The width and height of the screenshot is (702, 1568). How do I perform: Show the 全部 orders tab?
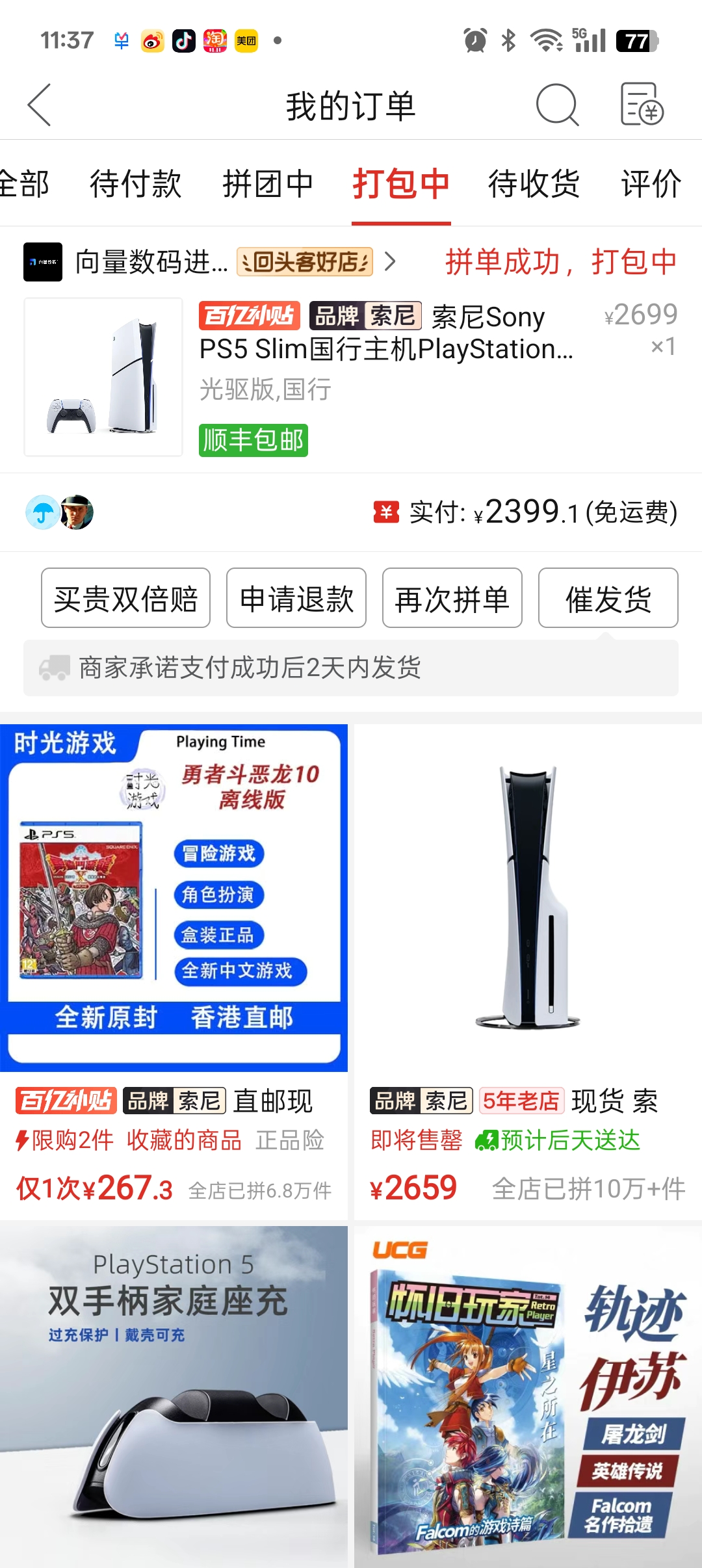tap(25, 184)
